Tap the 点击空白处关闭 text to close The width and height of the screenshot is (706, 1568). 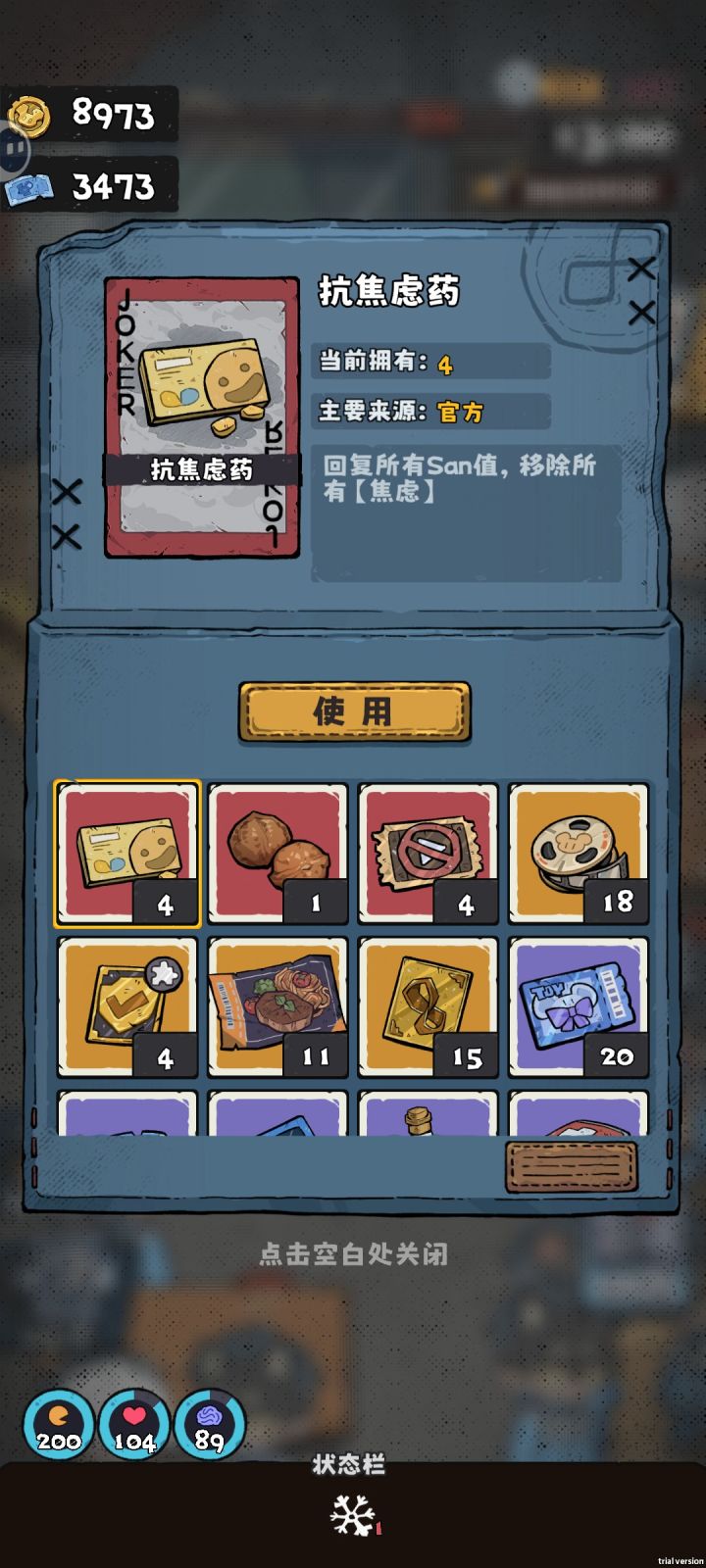click(353, 1255)
